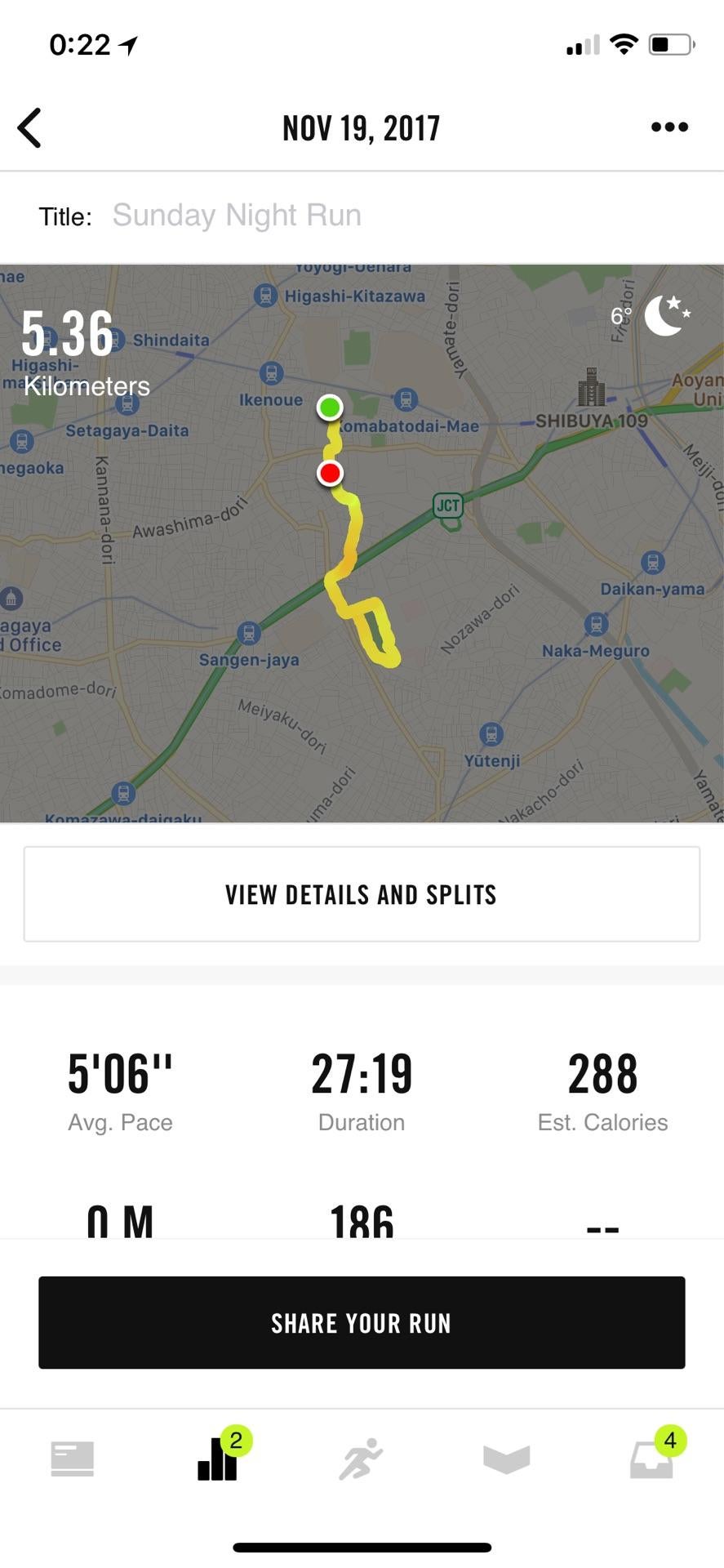Switch to the run tab
Screen dimensions: 724x1568
[362, 1459]
